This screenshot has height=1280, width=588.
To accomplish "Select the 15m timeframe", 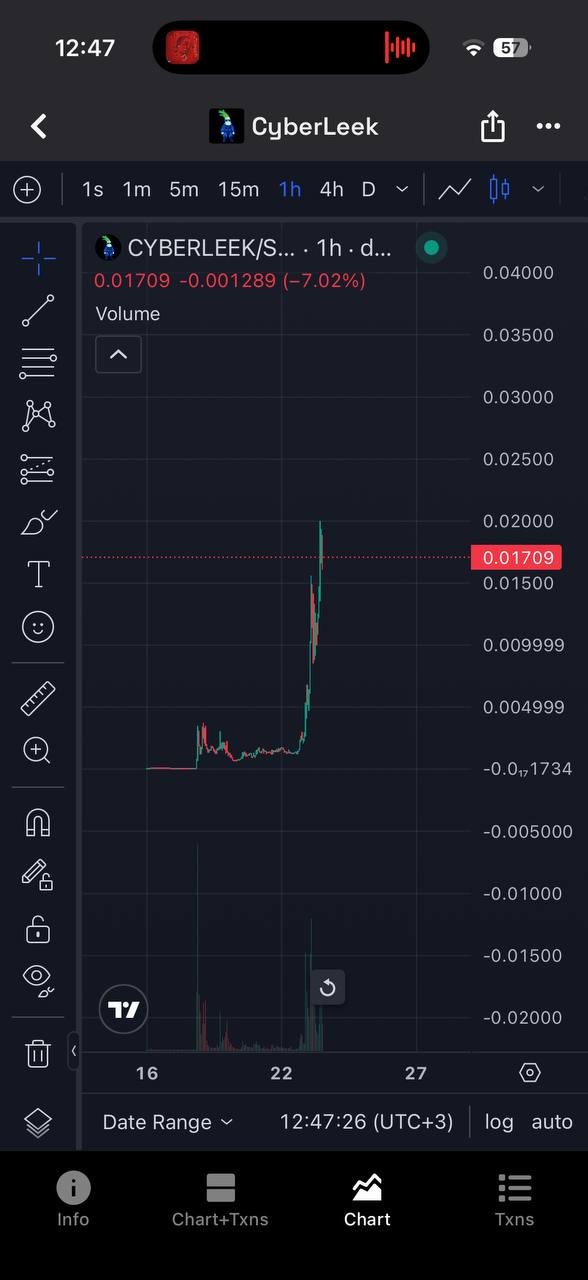I will click(x=238, y=189).
